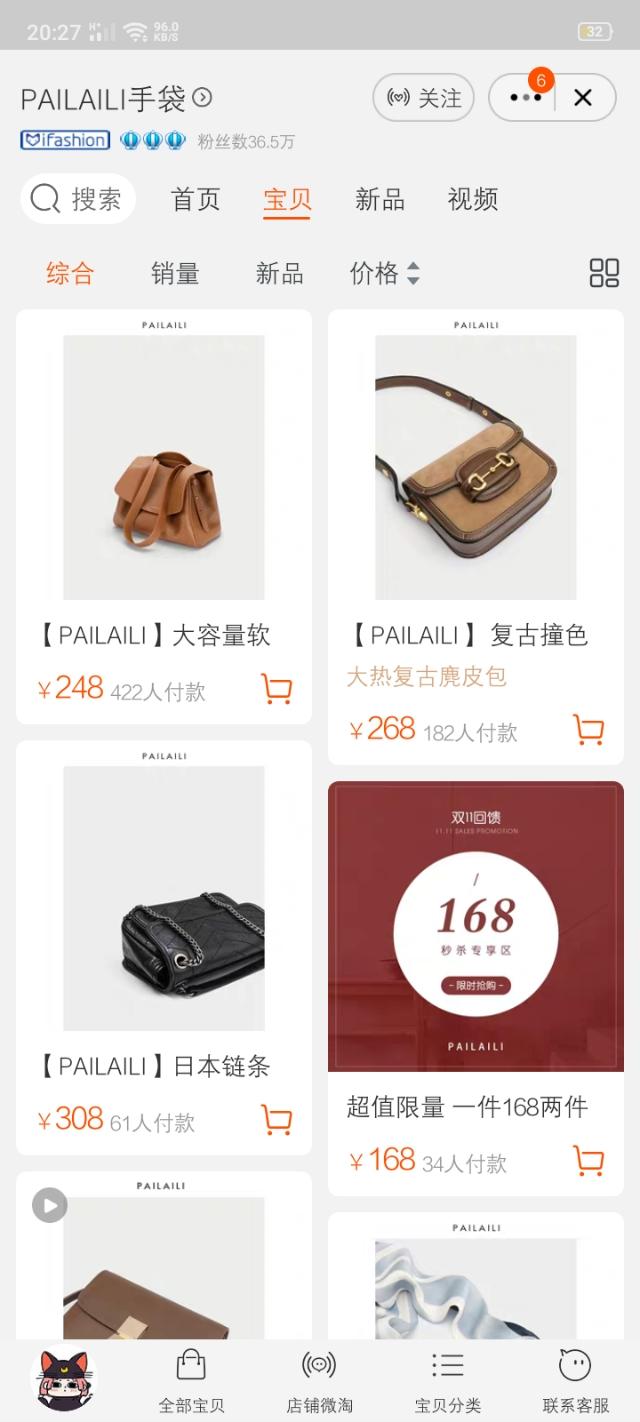Open the three-dot more menu
The height and width of the screenshot is (1422, 640).
(x=525, y=98)
